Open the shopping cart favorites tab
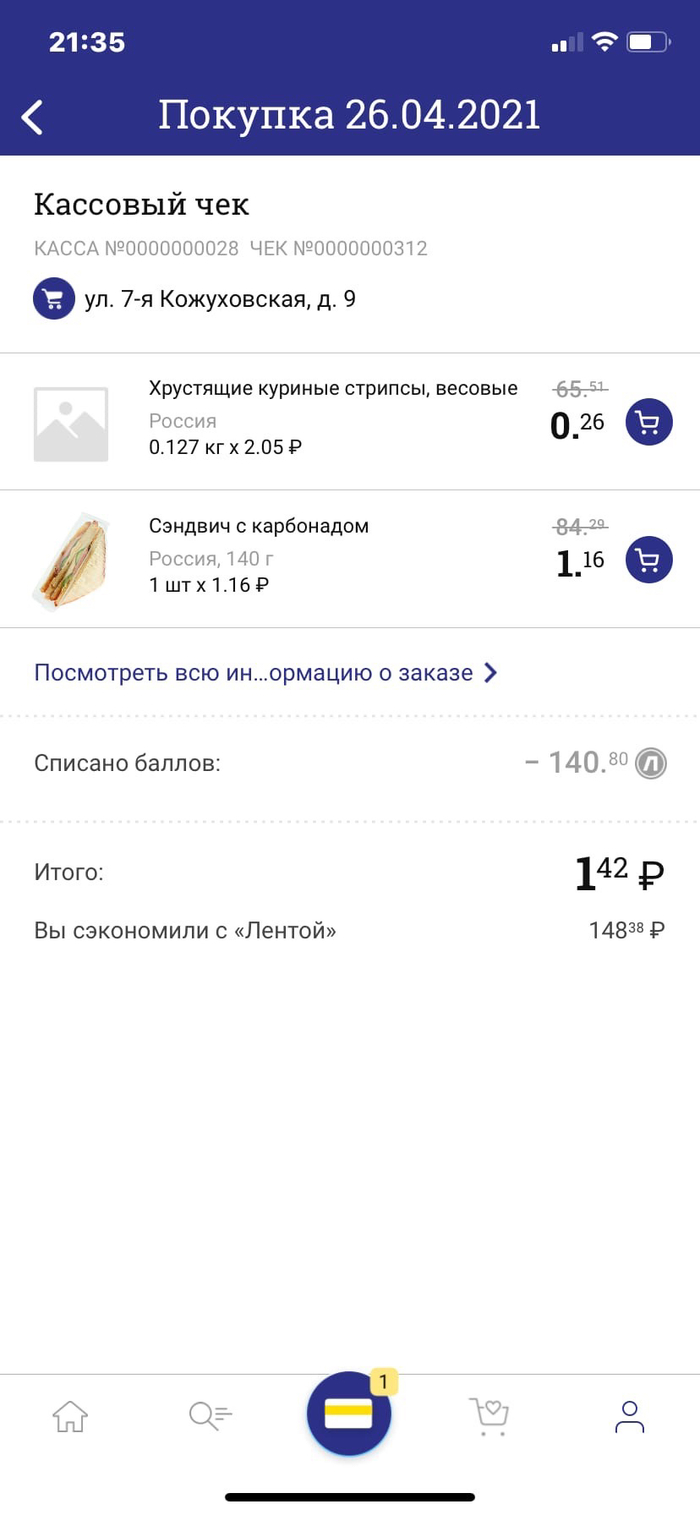The image size is (700, 1515). click(489, 1416)
